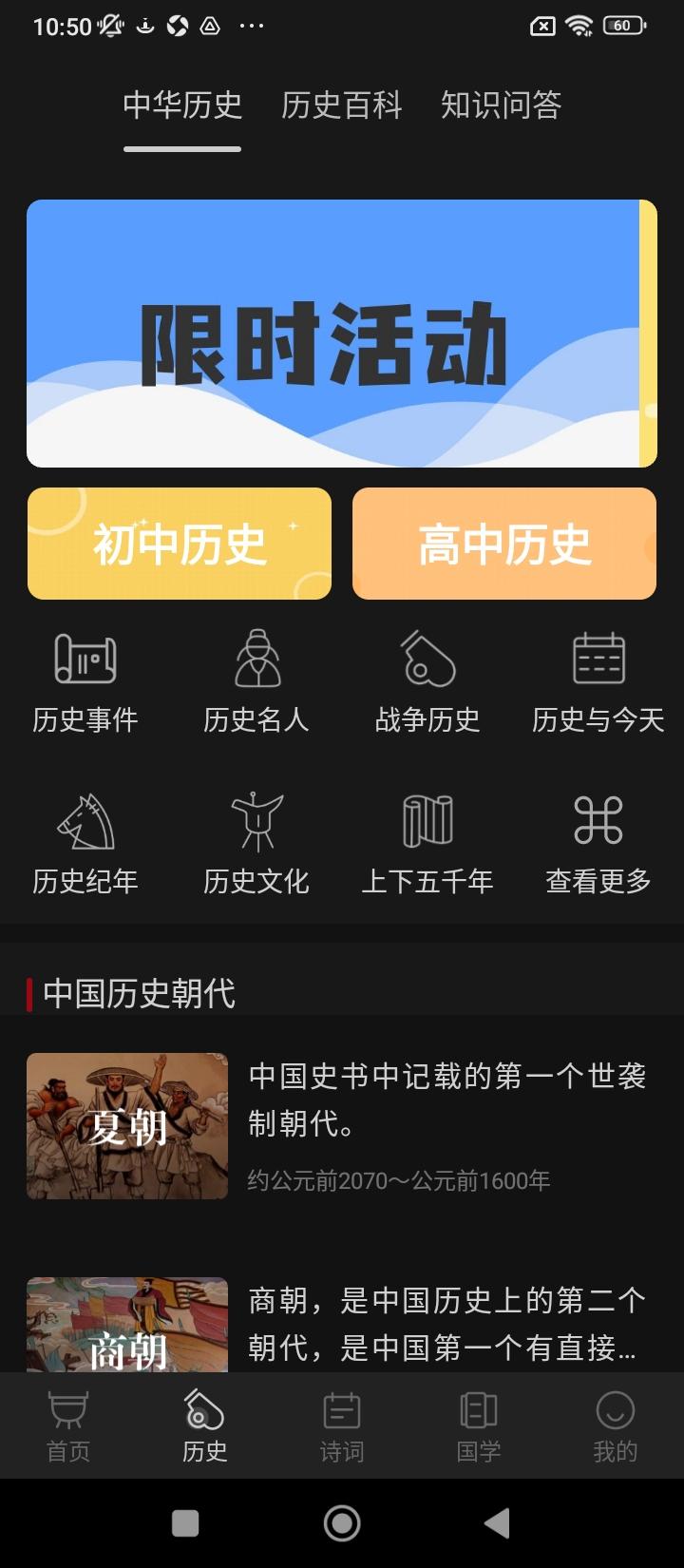The image size is (684, 1568).
Task: Switch to the 历史百科 top tab
Action: click(x=341, y=105)
